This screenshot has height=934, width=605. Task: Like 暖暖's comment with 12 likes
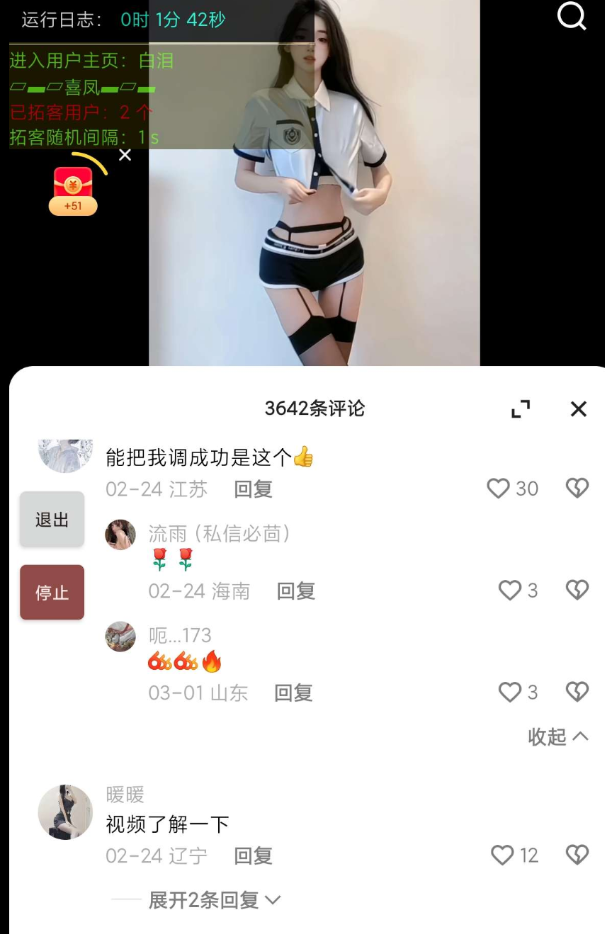503,855
